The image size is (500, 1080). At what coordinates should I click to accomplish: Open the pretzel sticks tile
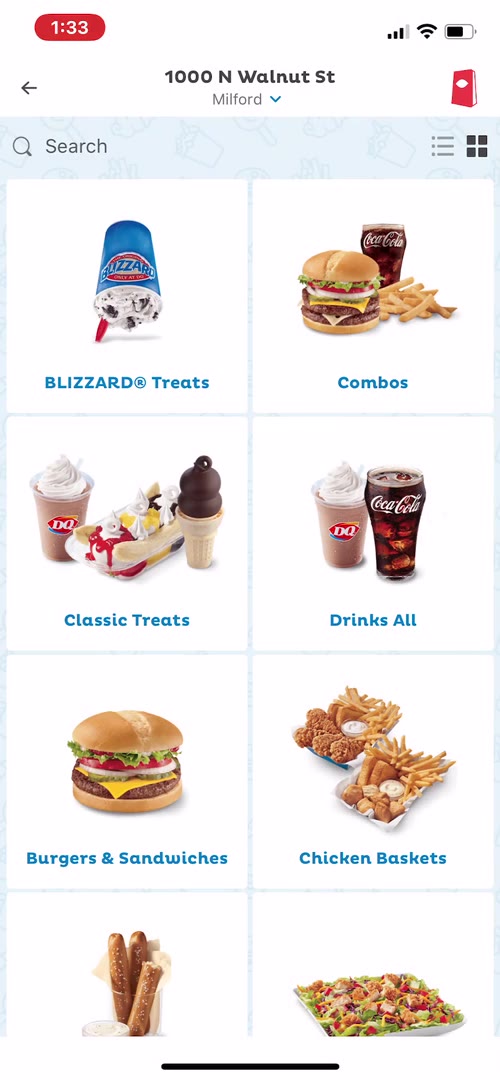[127, 964]
